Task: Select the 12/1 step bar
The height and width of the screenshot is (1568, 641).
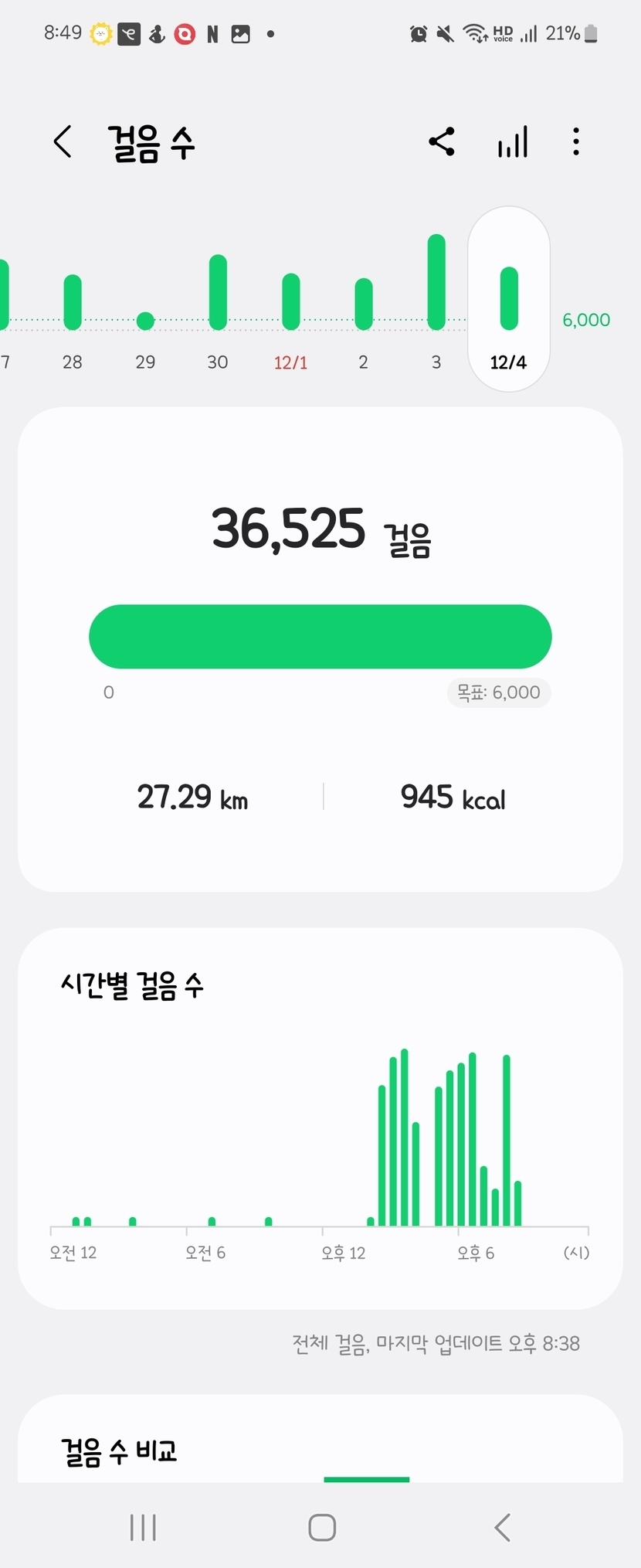Action: point(291,301)
